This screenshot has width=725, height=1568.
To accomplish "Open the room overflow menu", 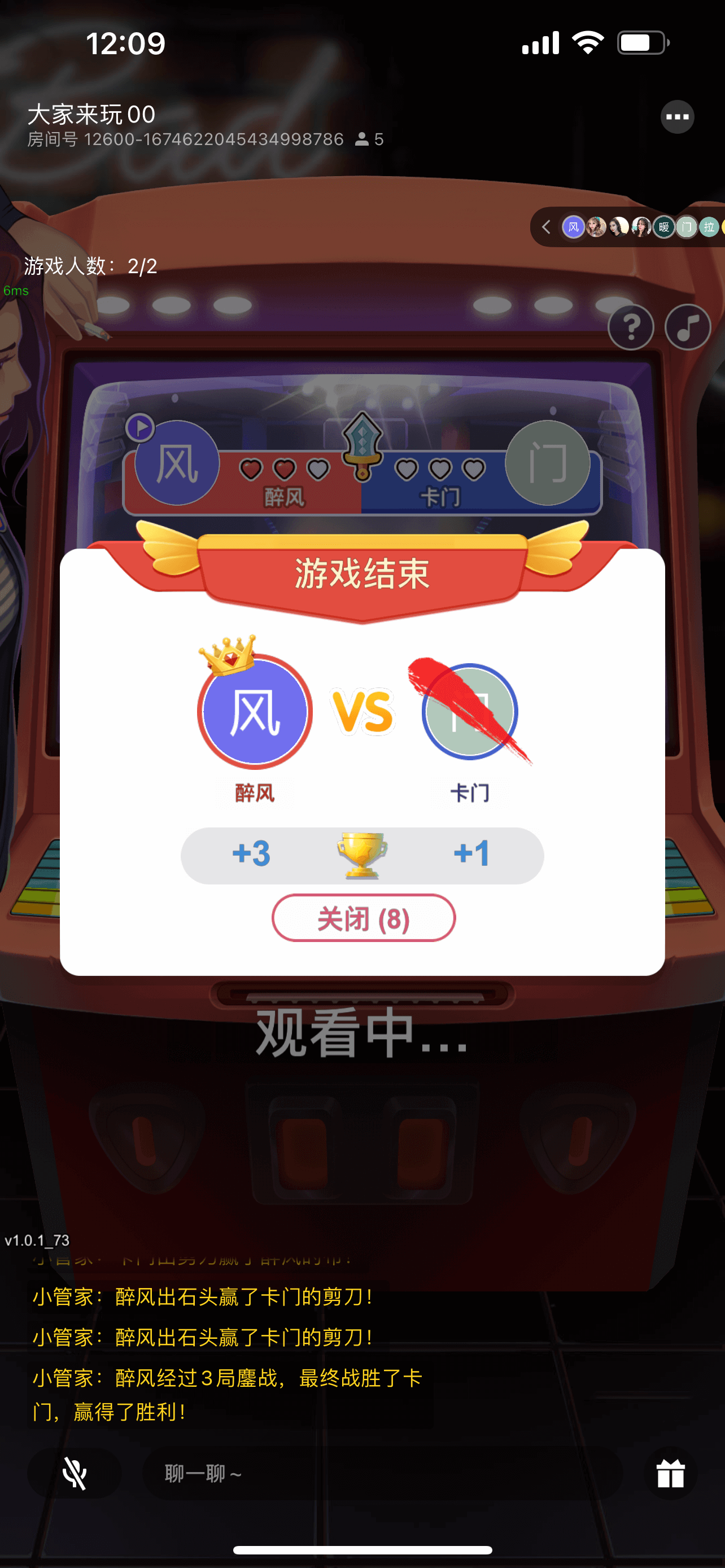I will click(677, 116).
